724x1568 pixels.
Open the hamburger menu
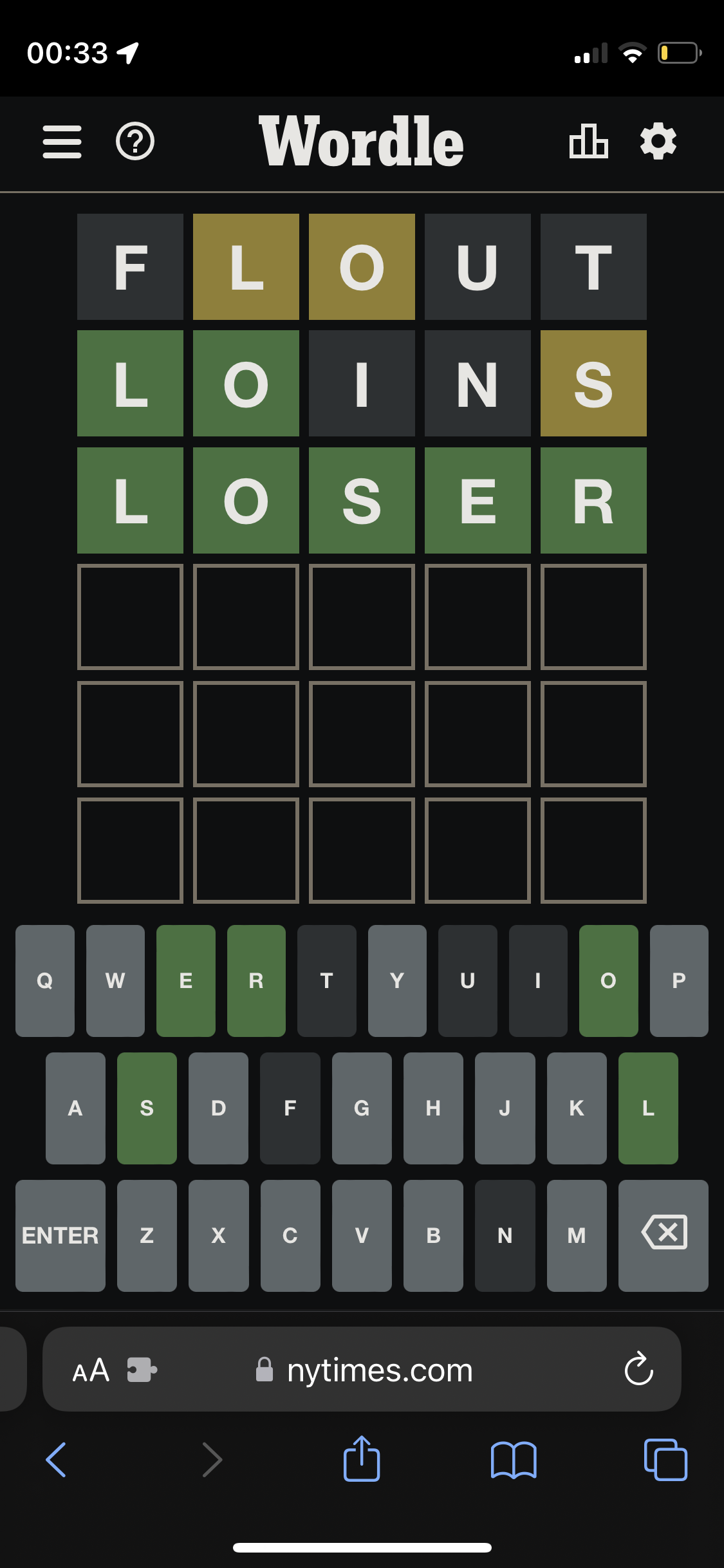pos(62,142)
